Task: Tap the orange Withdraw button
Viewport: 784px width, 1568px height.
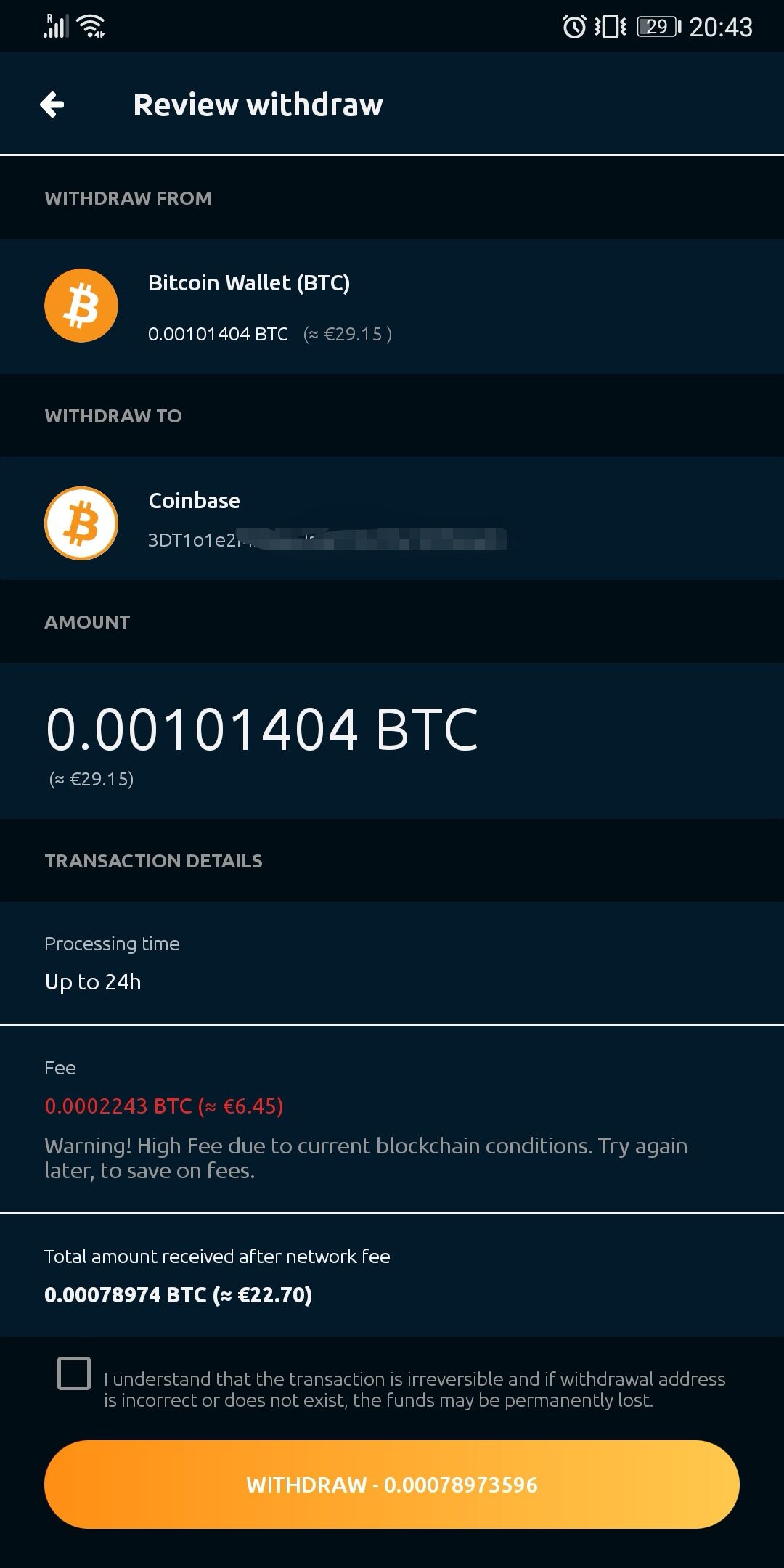Action: 392,1485
